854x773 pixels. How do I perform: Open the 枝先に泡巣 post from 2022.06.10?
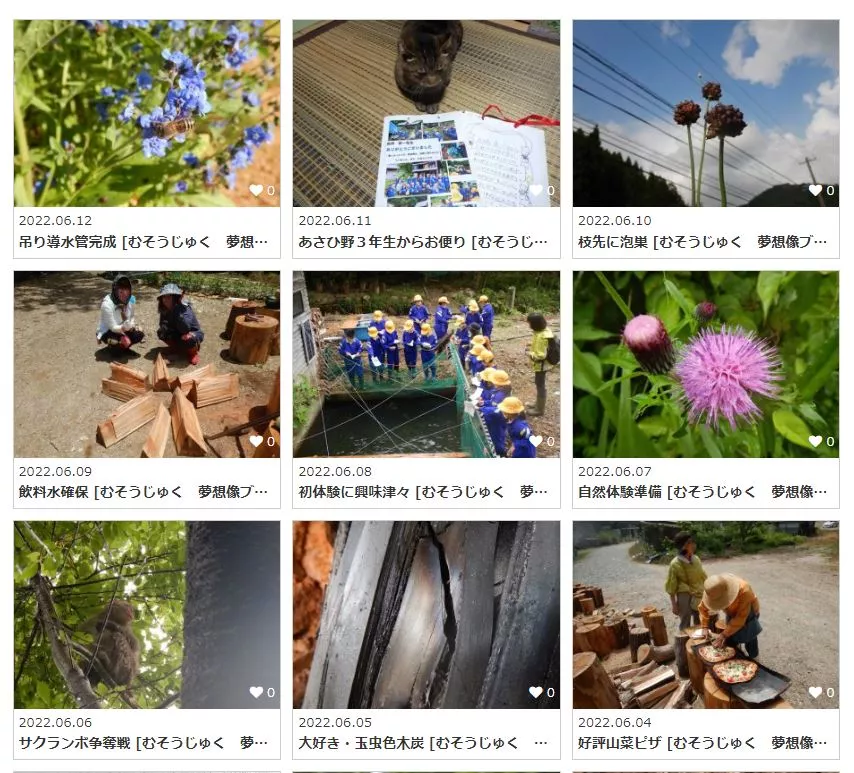[705, 241]
